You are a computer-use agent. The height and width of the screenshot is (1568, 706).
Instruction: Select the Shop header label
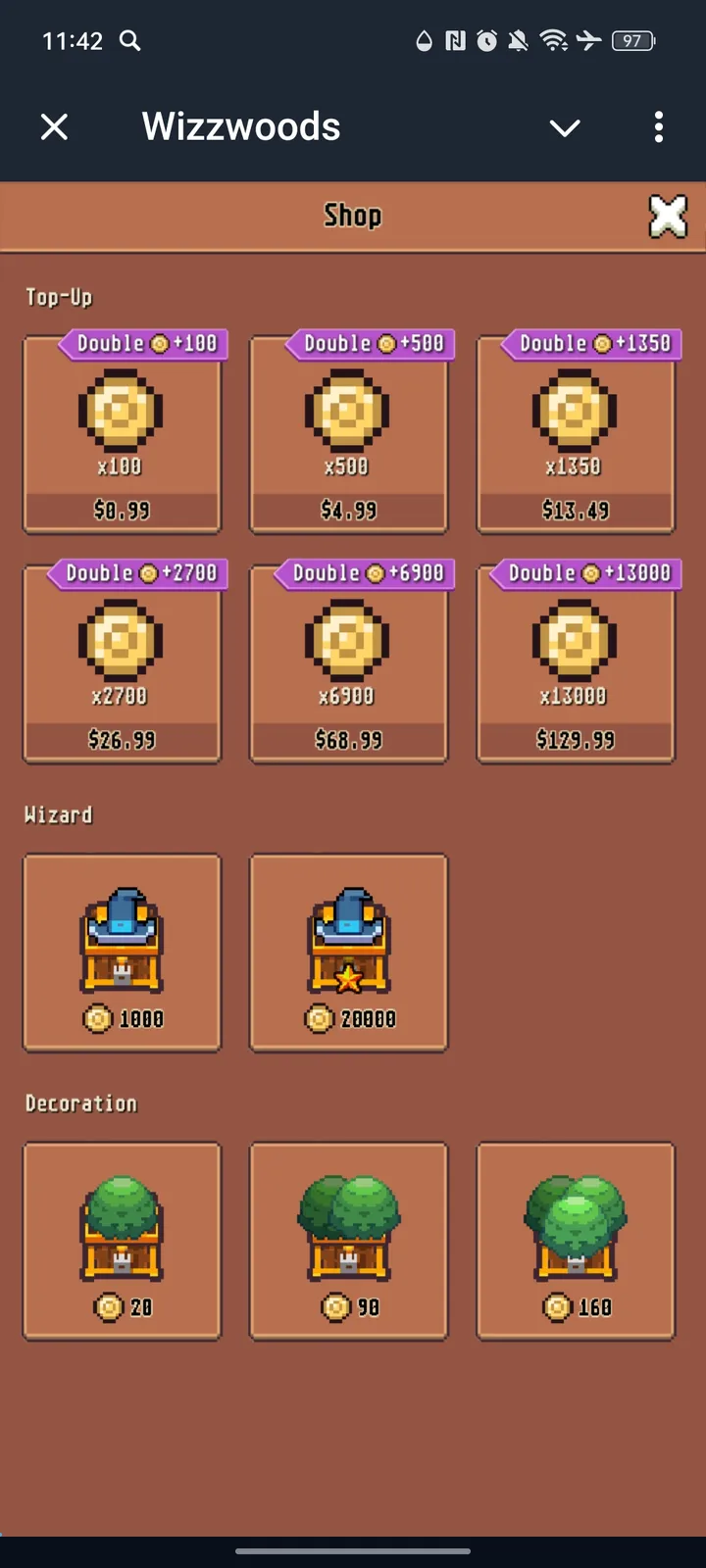point(352,215)
